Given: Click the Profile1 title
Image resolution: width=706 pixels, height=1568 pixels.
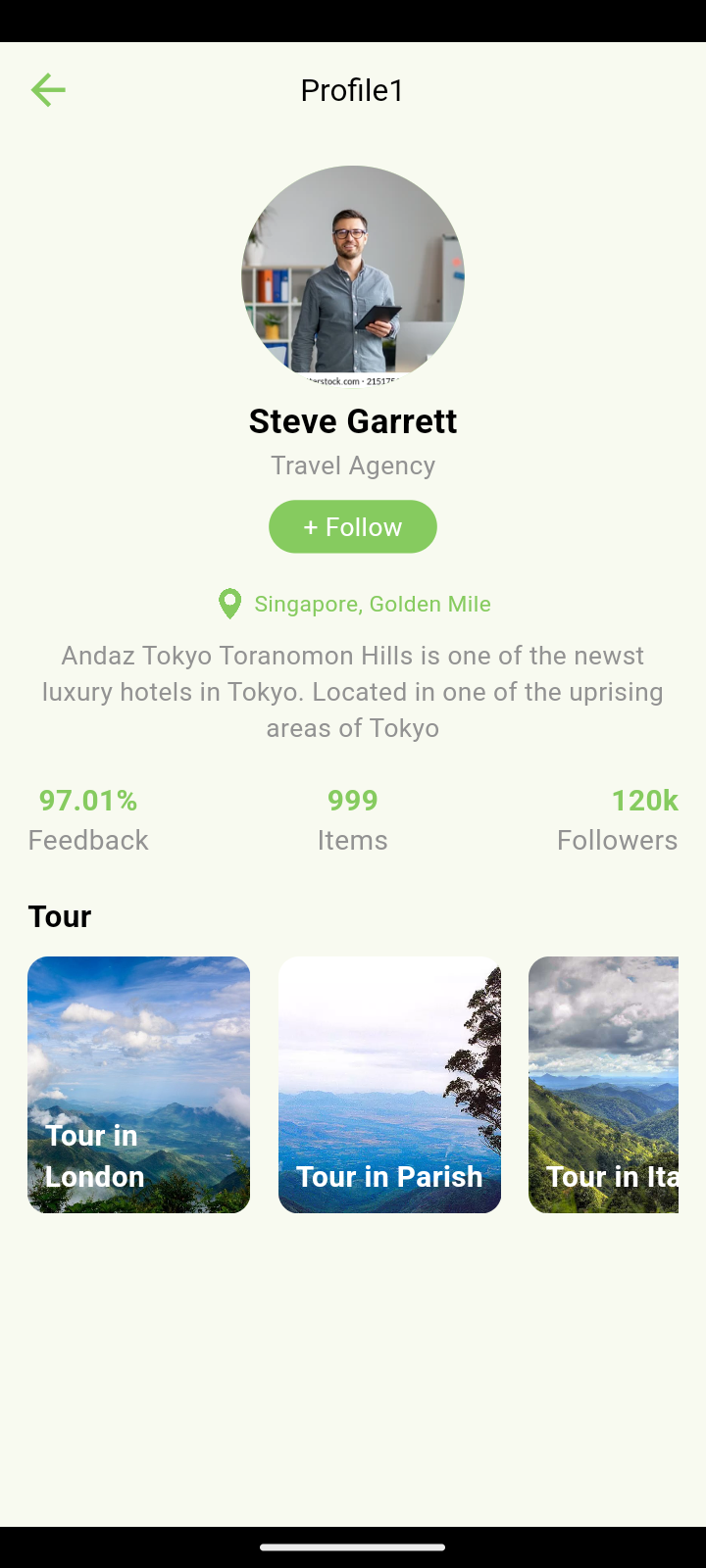Looking at the screenshot, I should (353, 89).
